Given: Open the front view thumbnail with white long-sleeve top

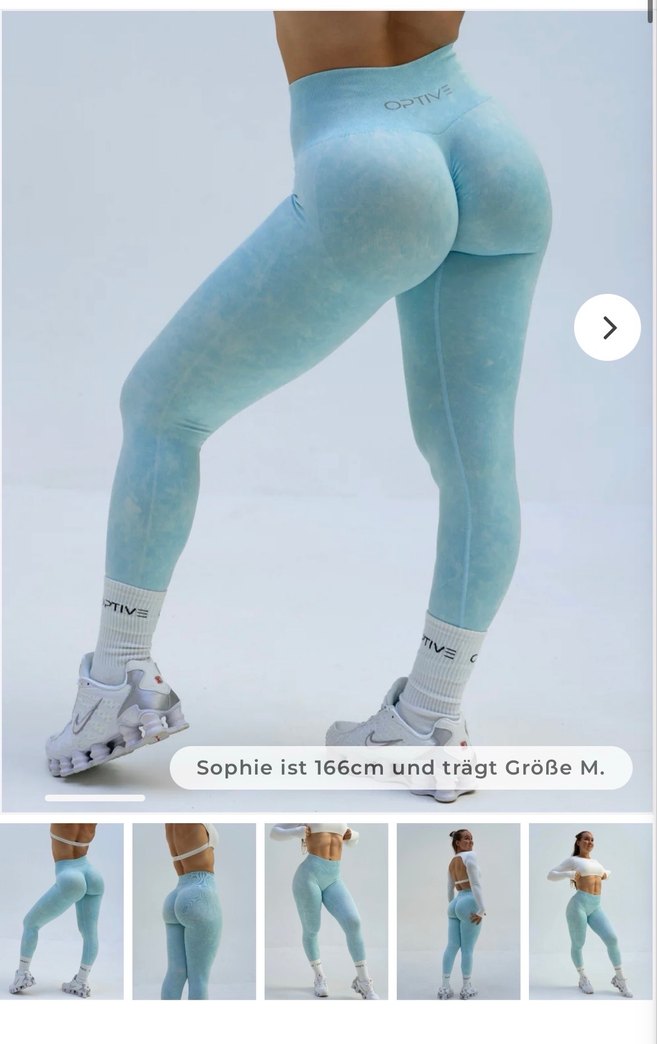Looking at the screenshot, I should pos(591,911).
